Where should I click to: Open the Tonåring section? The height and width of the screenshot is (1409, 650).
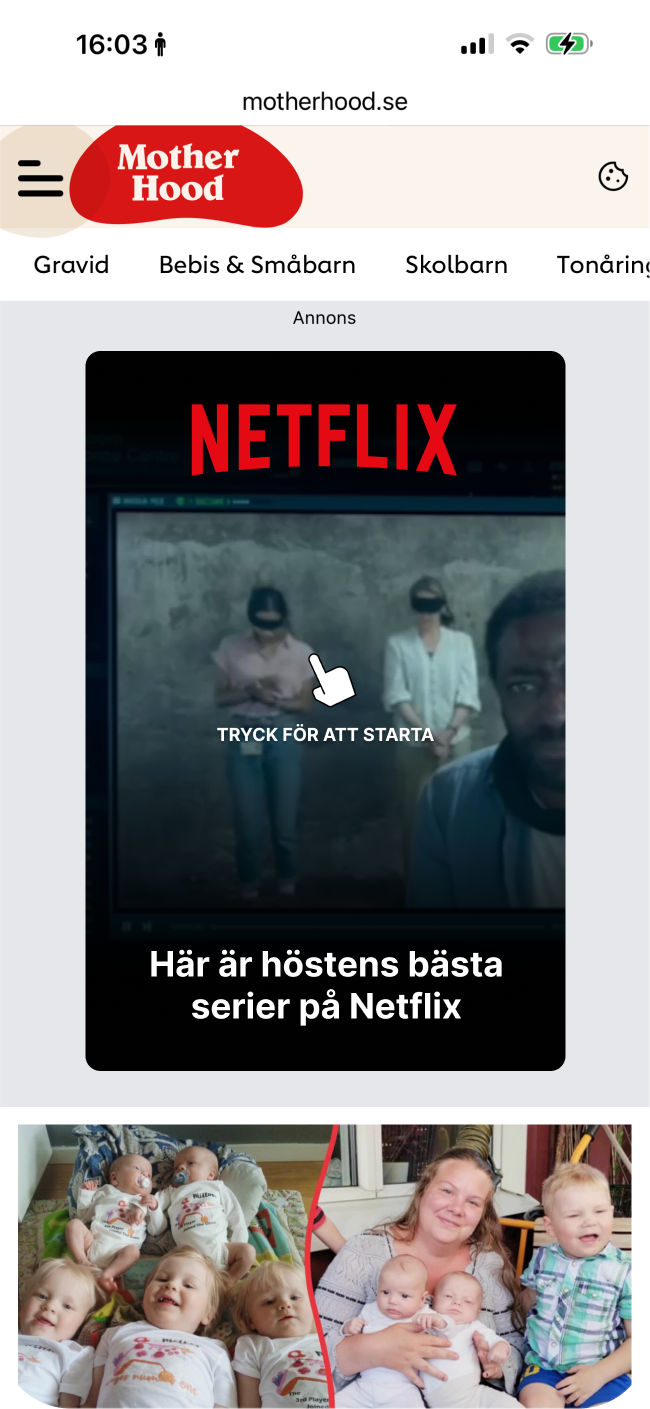(602, 265)
